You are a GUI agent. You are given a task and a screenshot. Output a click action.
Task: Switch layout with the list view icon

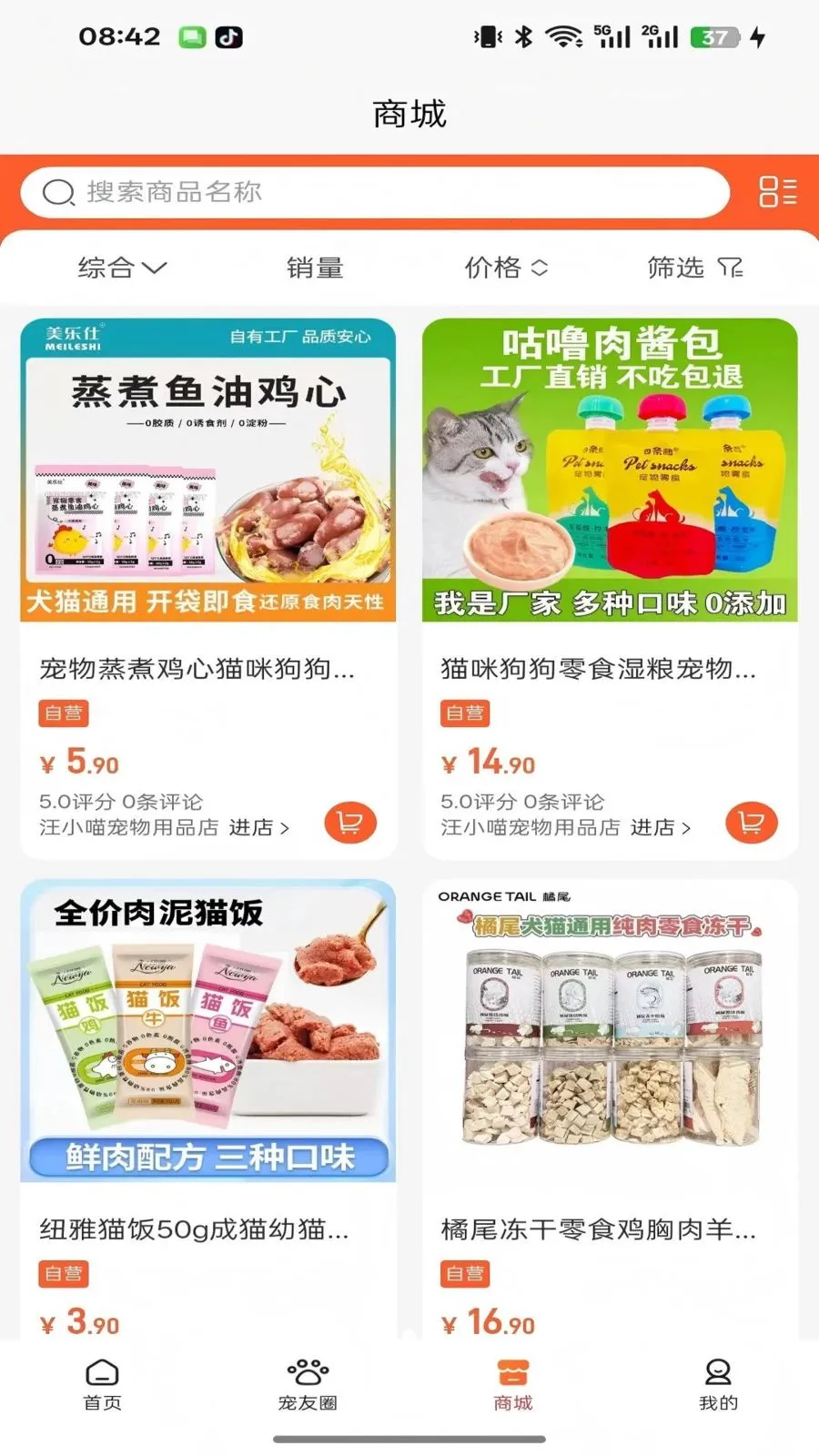(x=778, y=192)
